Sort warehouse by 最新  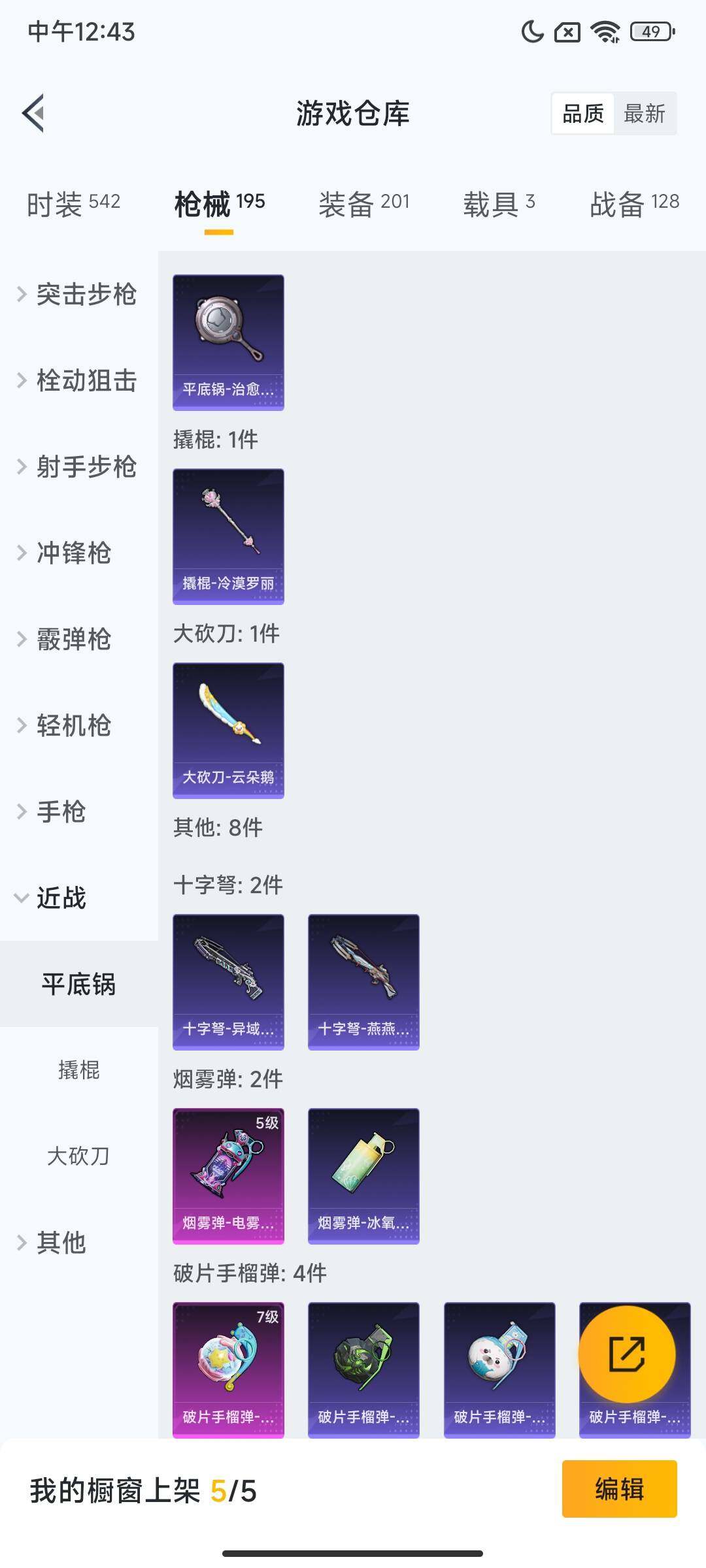pos(644,114)
